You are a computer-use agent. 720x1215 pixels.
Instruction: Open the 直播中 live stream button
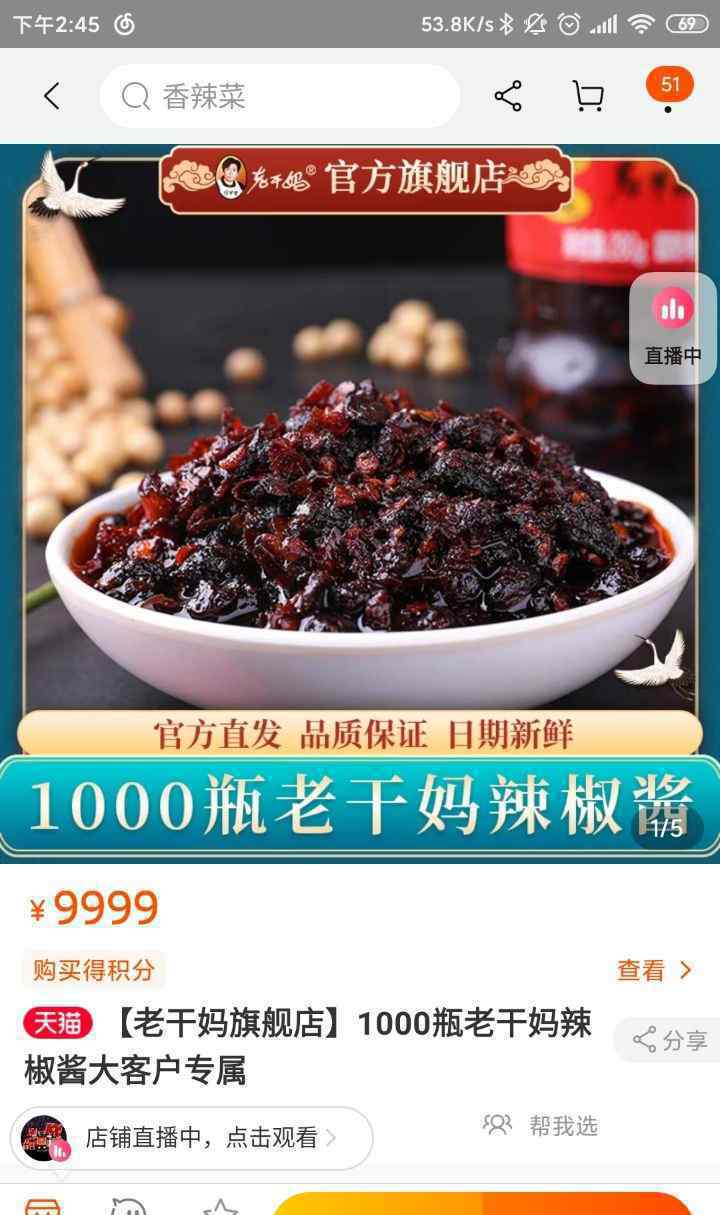(672, 328)
